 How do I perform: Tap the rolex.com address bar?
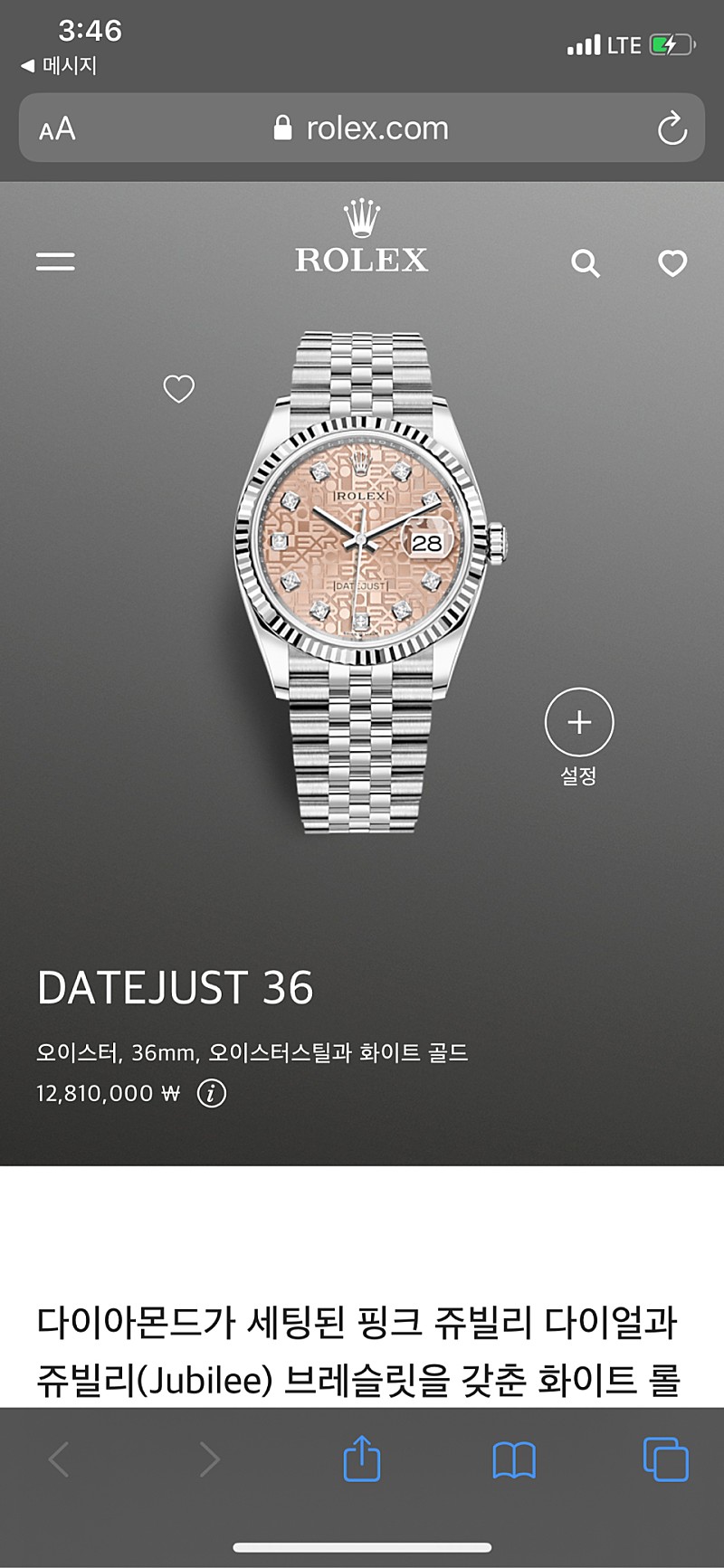click(x=362, y=128)
